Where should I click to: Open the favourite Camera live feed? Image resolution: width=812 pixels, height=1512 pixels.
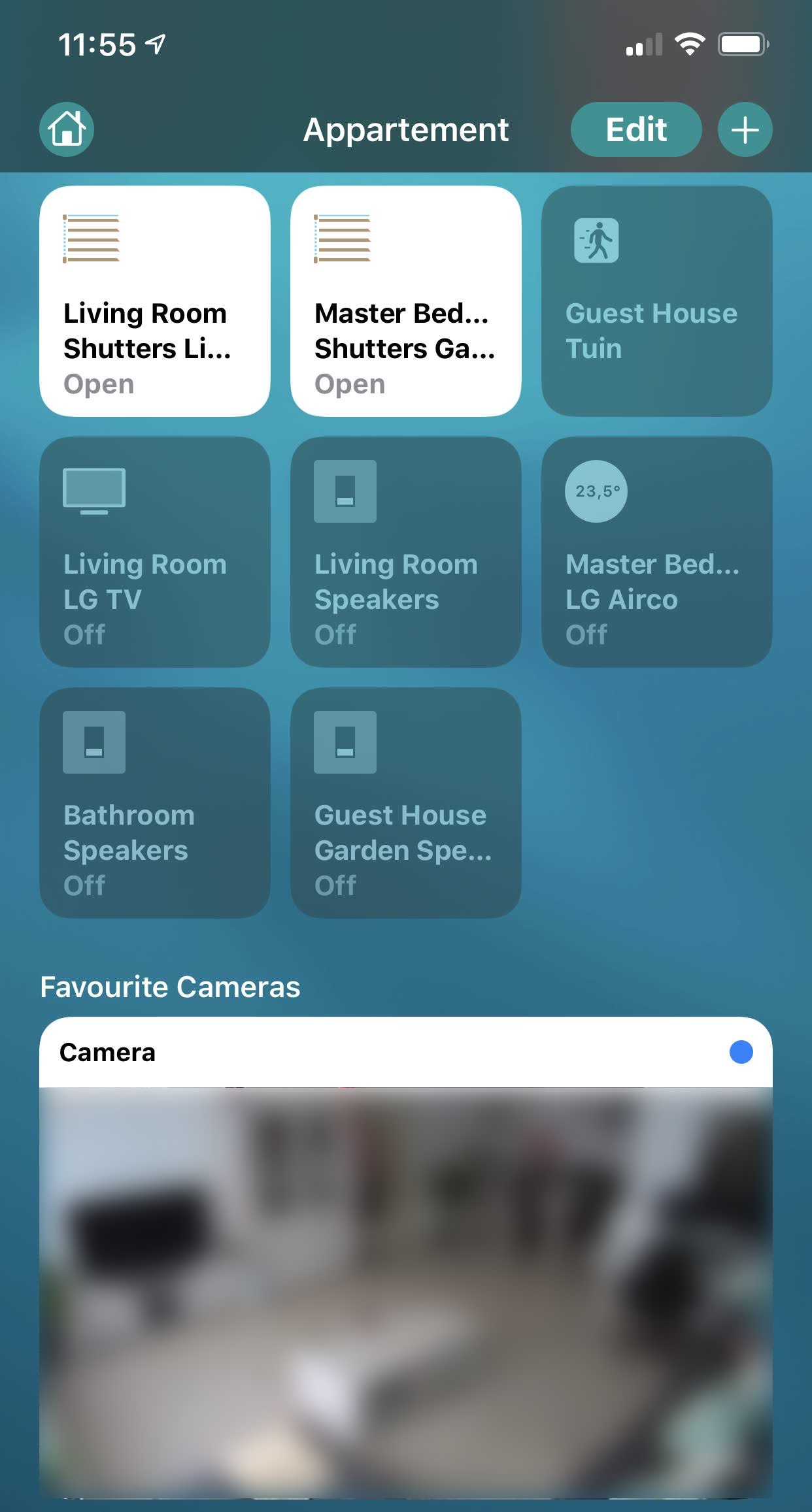(406, 1258)
